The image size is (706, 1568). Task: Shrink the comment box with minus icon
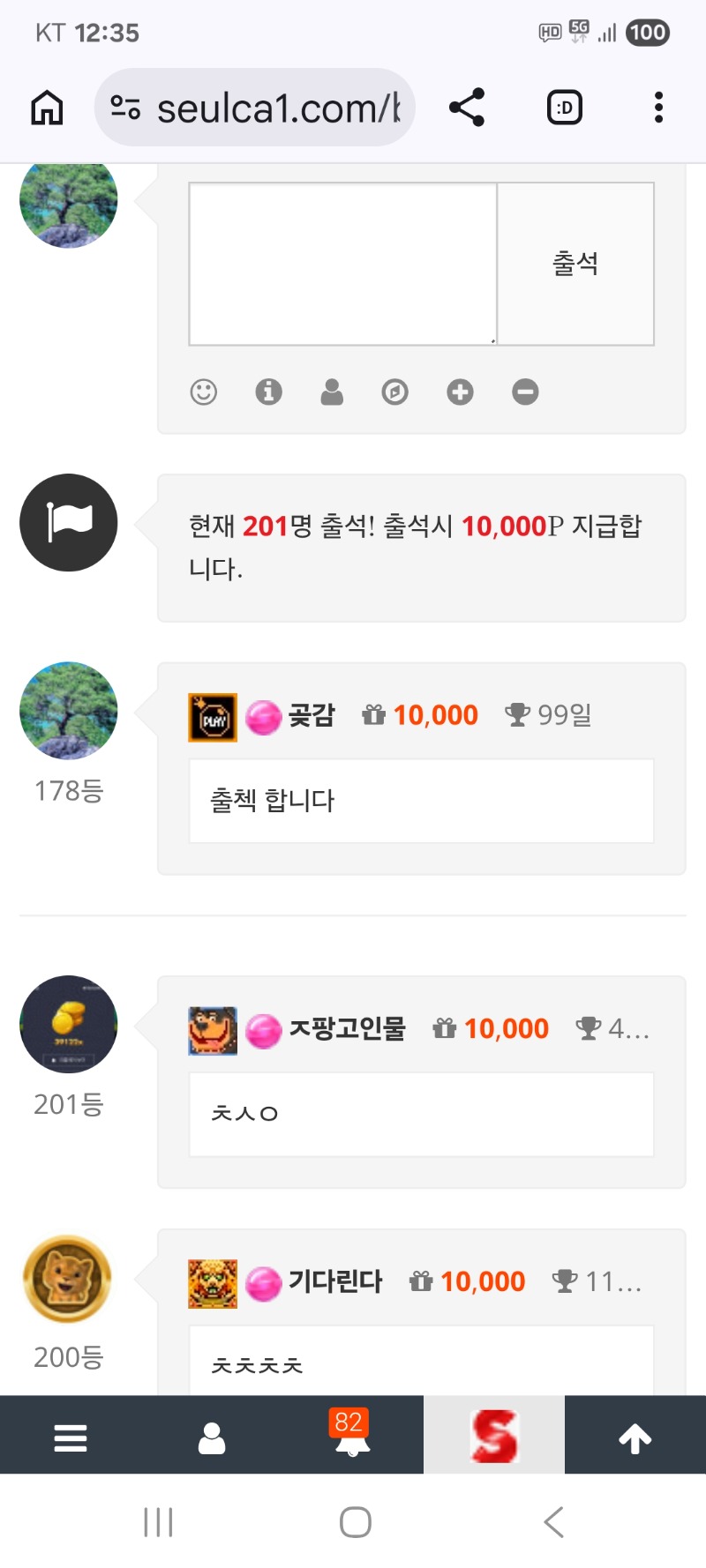point(525,392)
